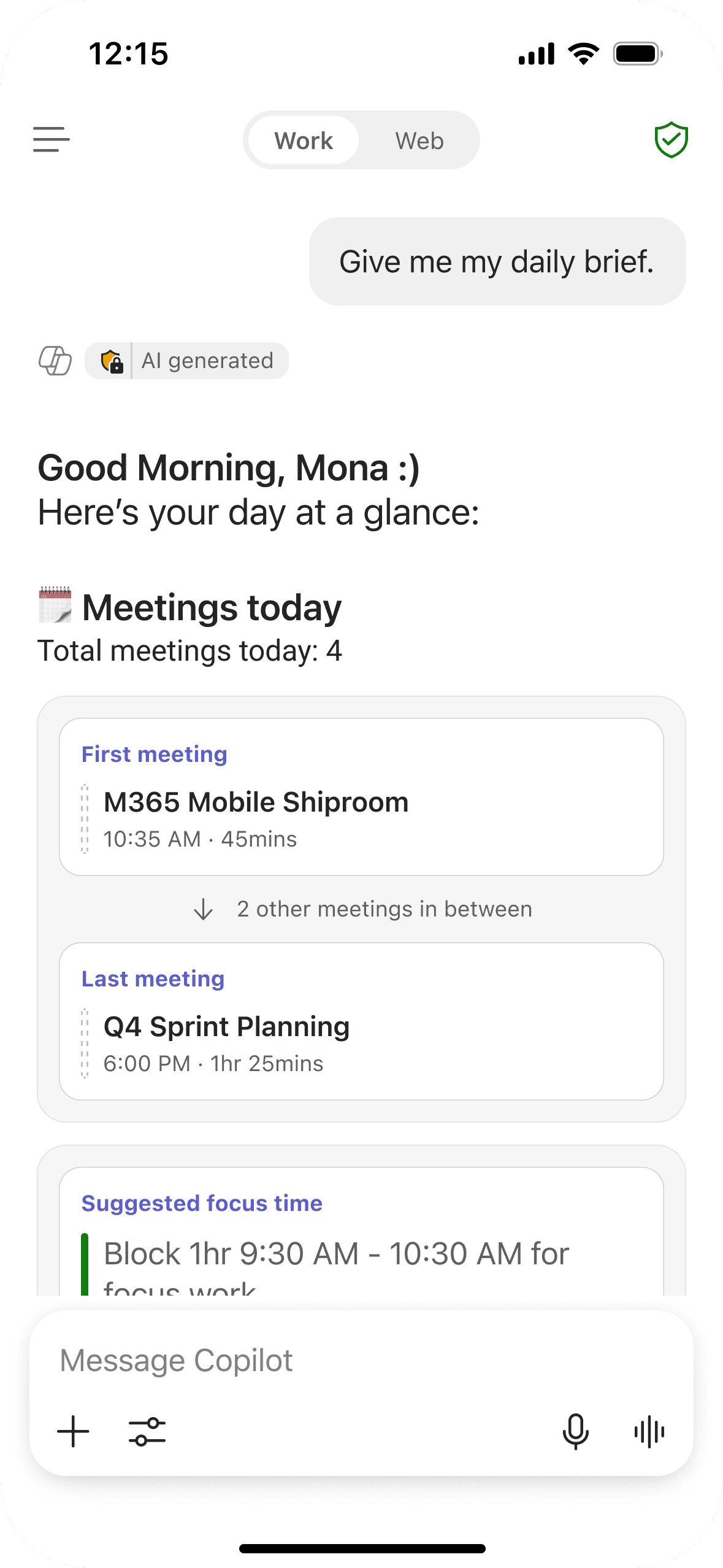This screenshot has height=1568, width=723.
Task: Select the Work tab
Action: [304, 140]
